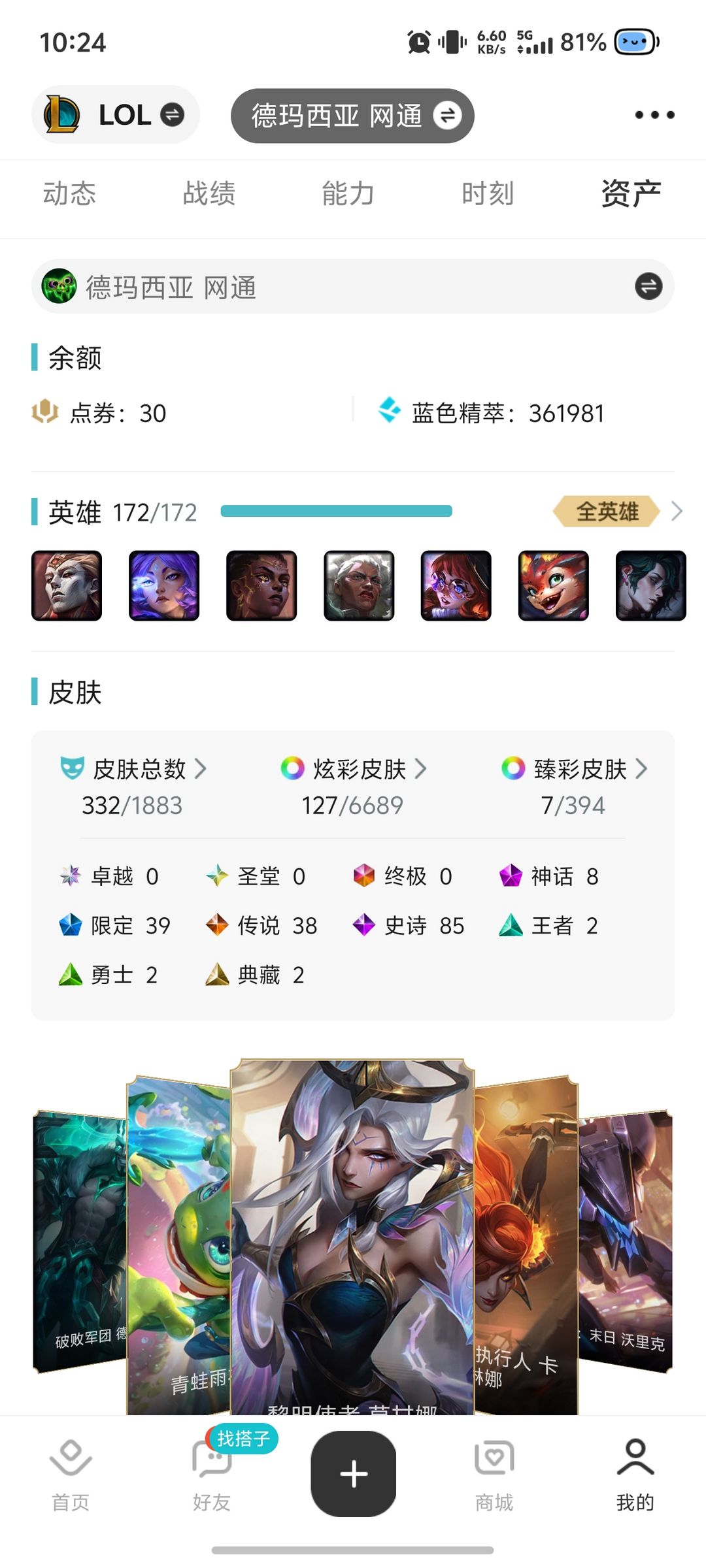Open the 青蛙雨 skin card
Viewport: 706px width, 1568px height.
pos(178,1241)
